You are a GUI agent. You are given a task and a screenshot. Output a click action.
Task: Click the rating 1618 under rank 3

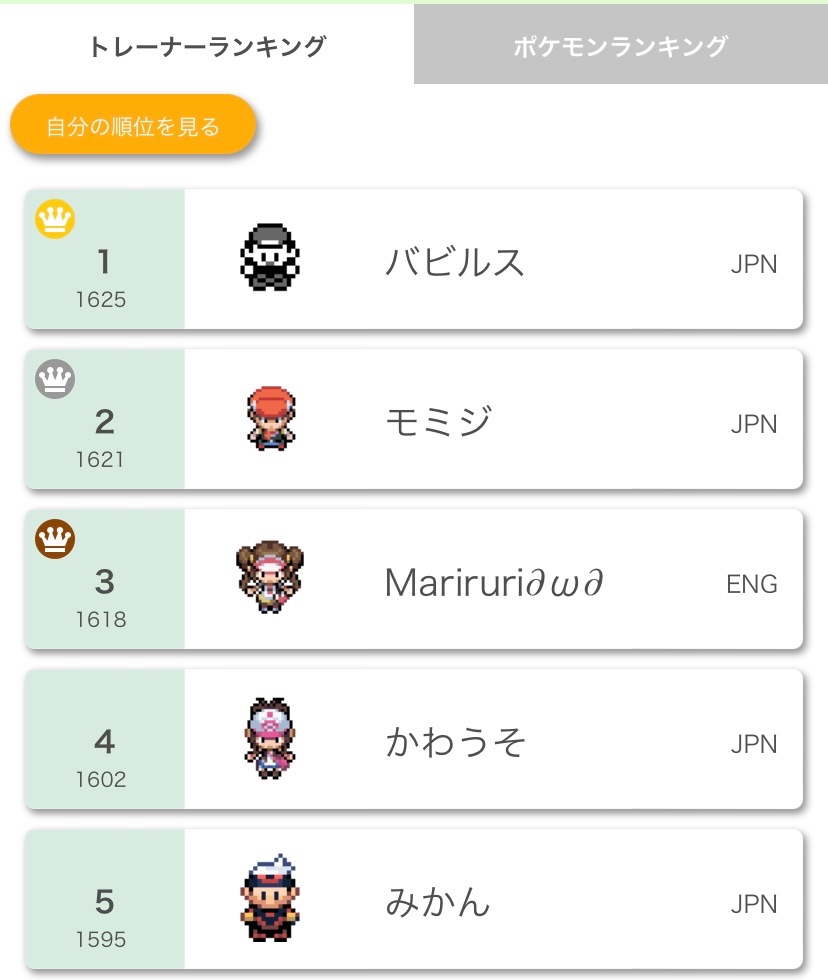point(104,618)
